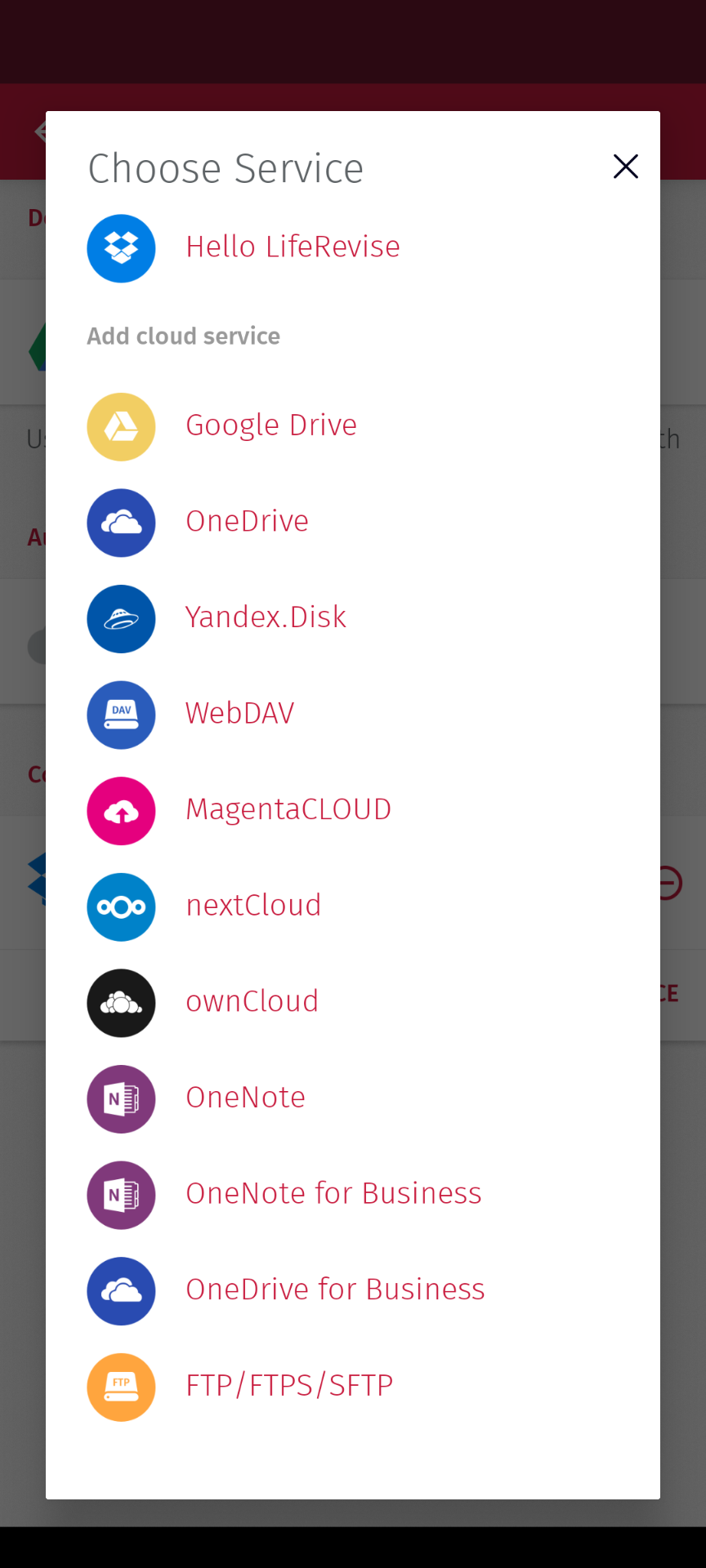706x1568 pixels.
Task: Select OneNote for Business
Action: tap(333, 1194)
